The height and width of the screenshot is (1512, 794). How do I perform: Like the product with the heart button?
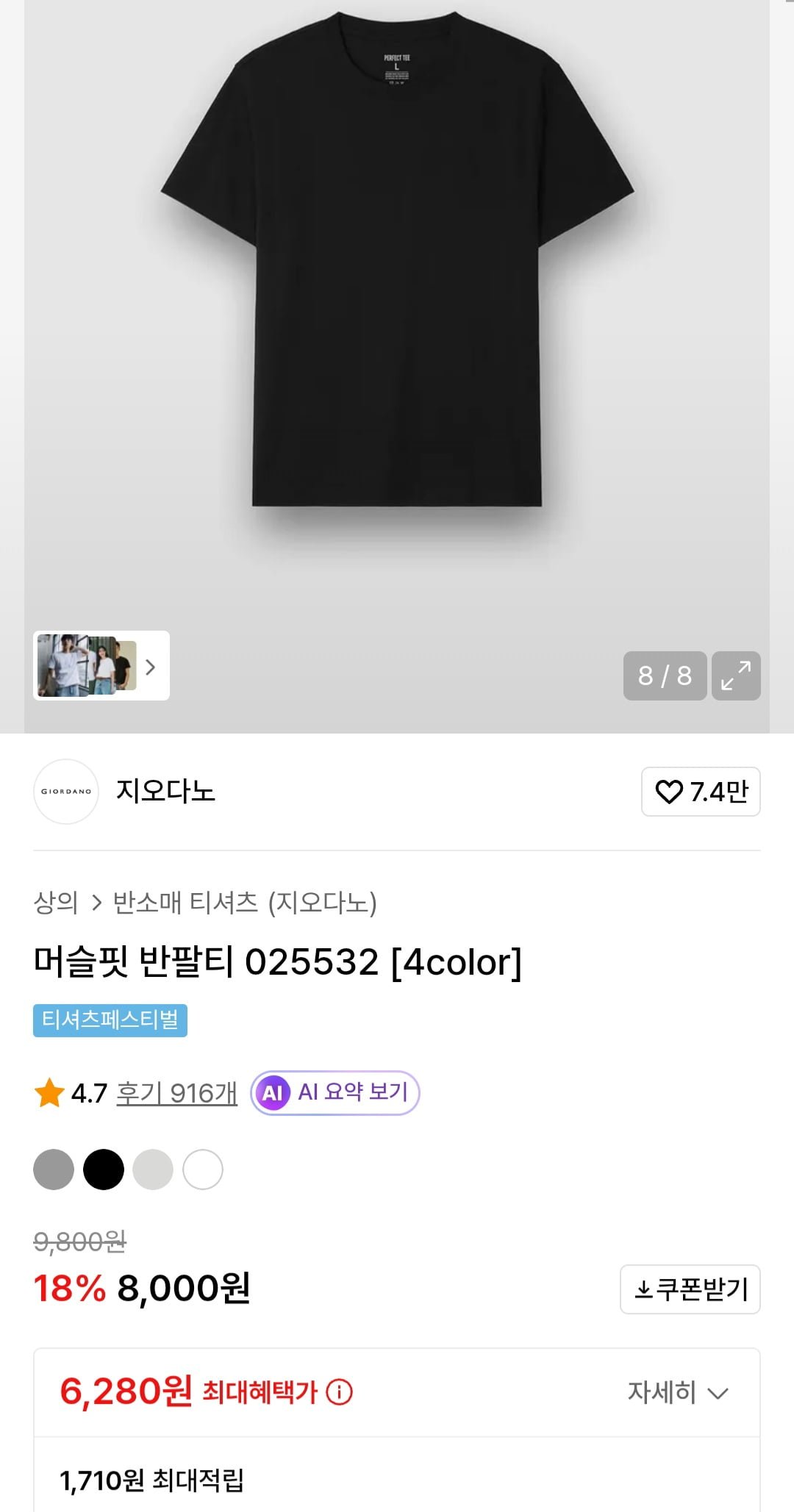701,792
